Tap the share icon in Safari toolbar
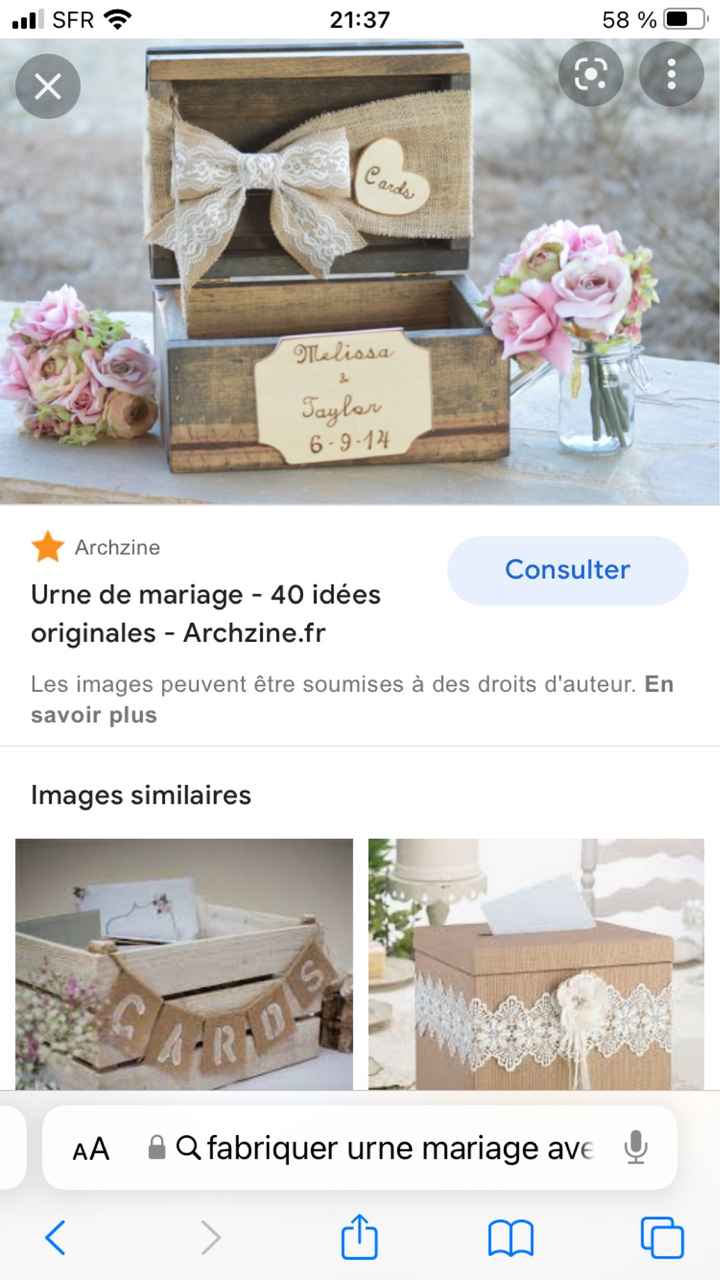 (x=359, y=1238)
